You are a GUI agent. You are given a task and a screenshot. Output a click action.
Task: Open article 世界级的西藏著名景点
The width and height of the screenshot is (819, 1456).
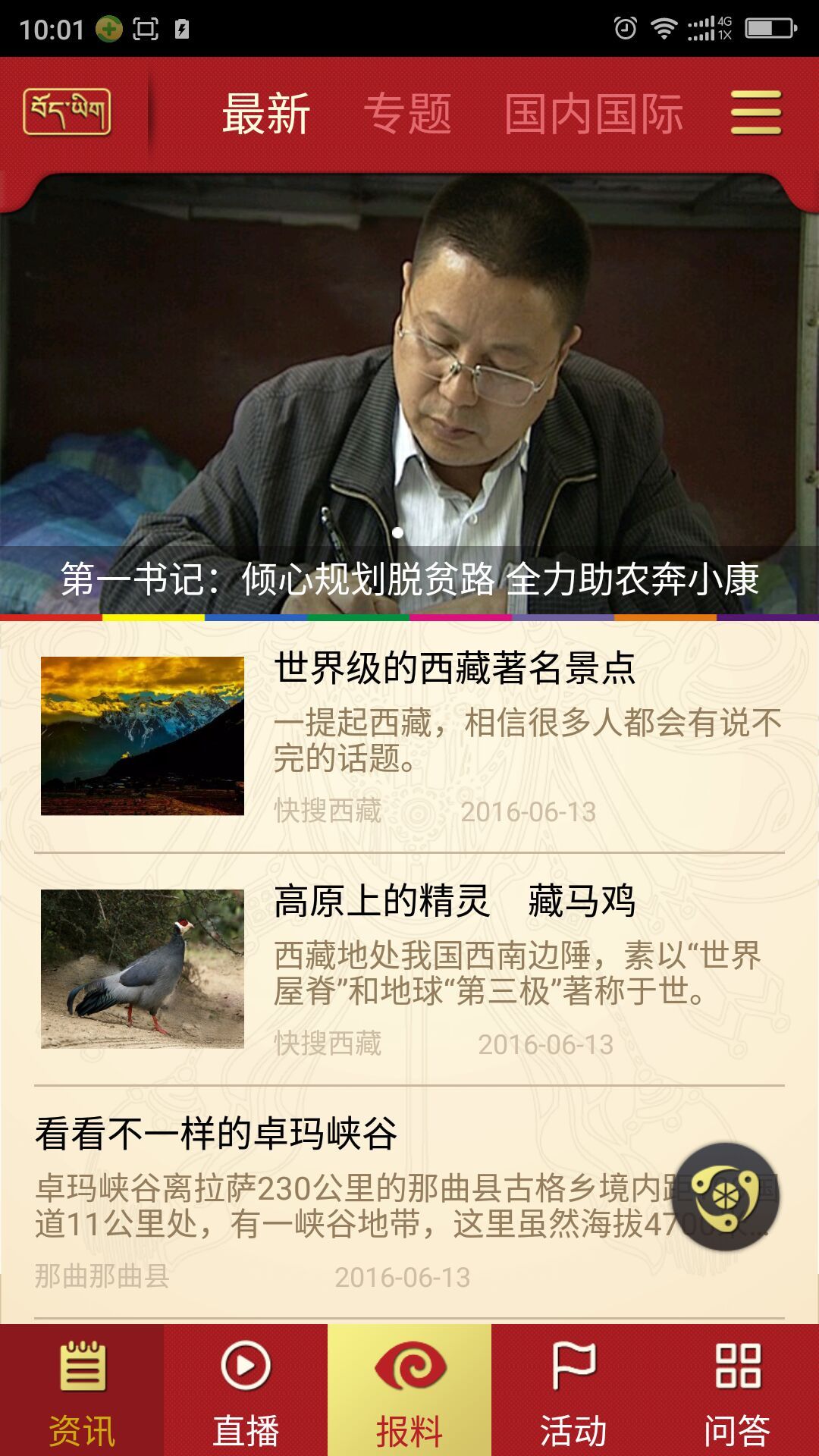453,669
